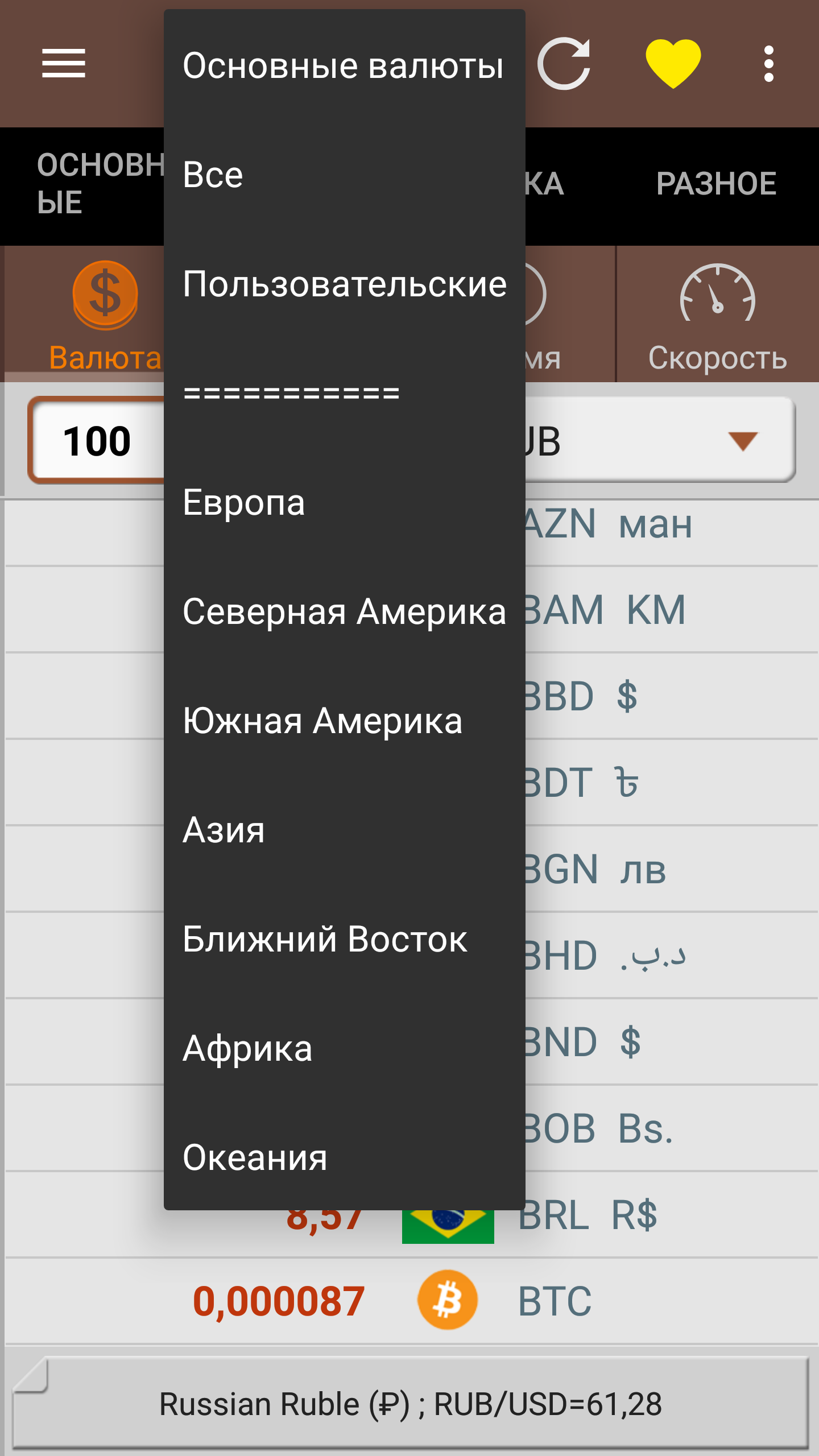This screenshot has height=1456, width=819.
Task: Switch to the "РАЗНОЕ" tab
Action: [716, 184]
